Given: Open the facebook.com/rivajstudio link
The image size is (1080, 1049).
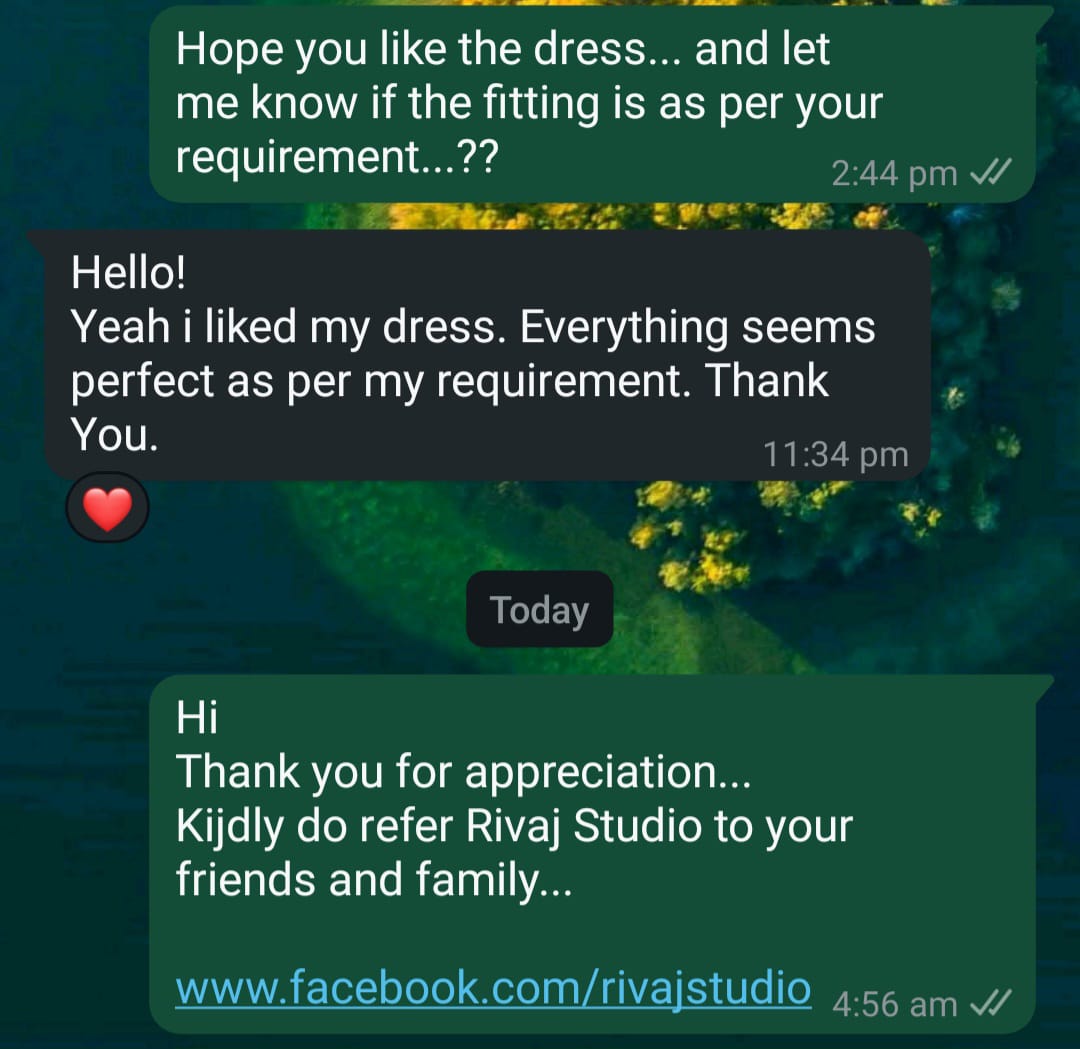Looking at the screenshot, I should pyautogui.click(x=492, y=988).
